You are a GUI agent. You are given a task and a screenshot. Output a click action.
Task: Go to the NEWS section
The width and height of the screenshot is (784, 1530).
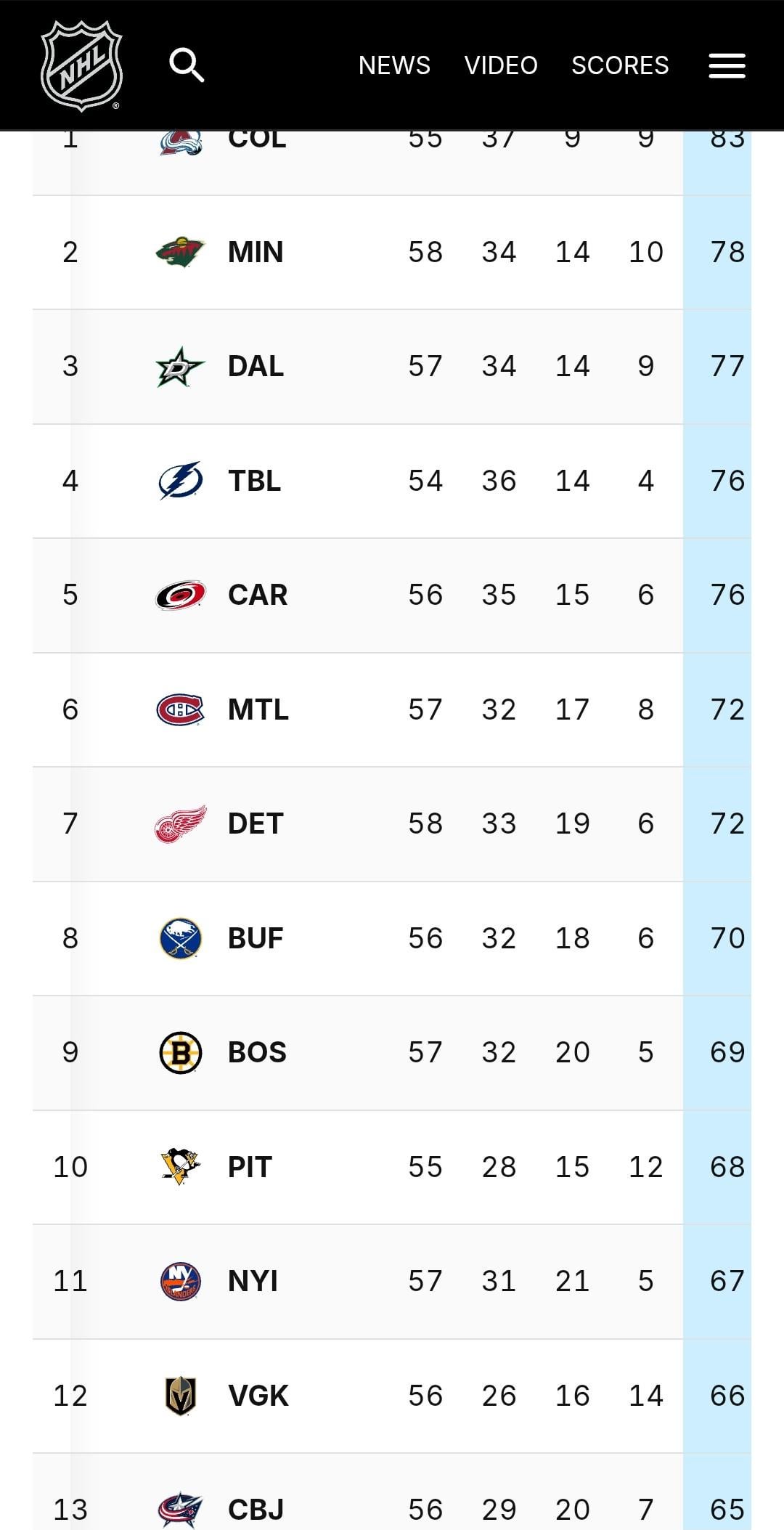(x=394, y=65)
